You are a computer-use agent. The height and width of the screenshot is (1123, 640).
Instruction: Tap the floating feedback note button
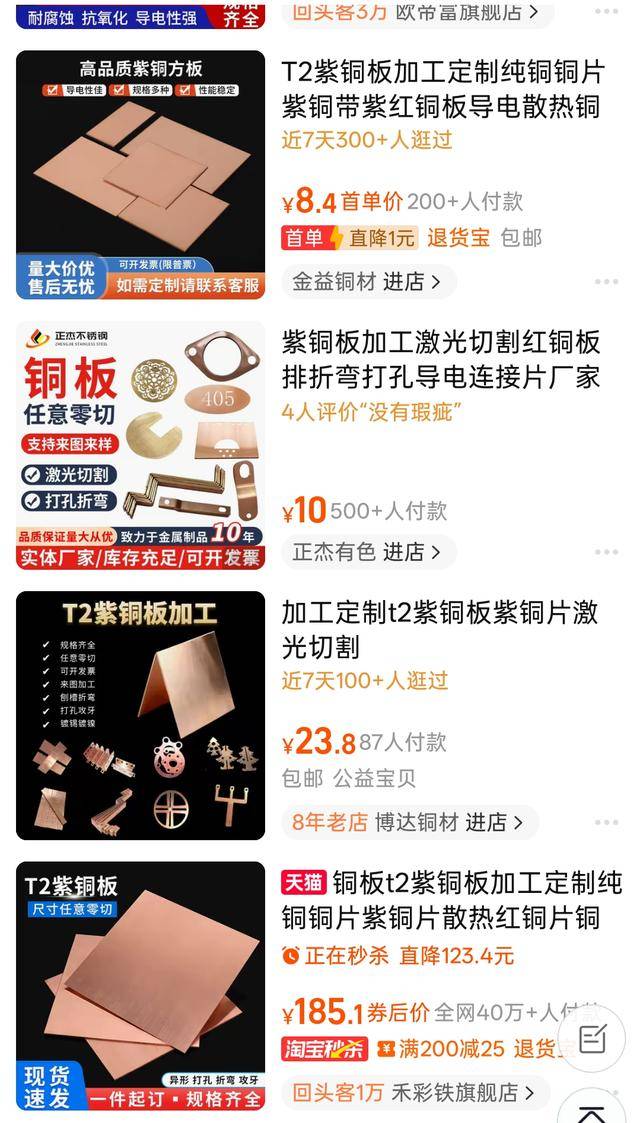pyautogui.click(x=592, y=1039)
